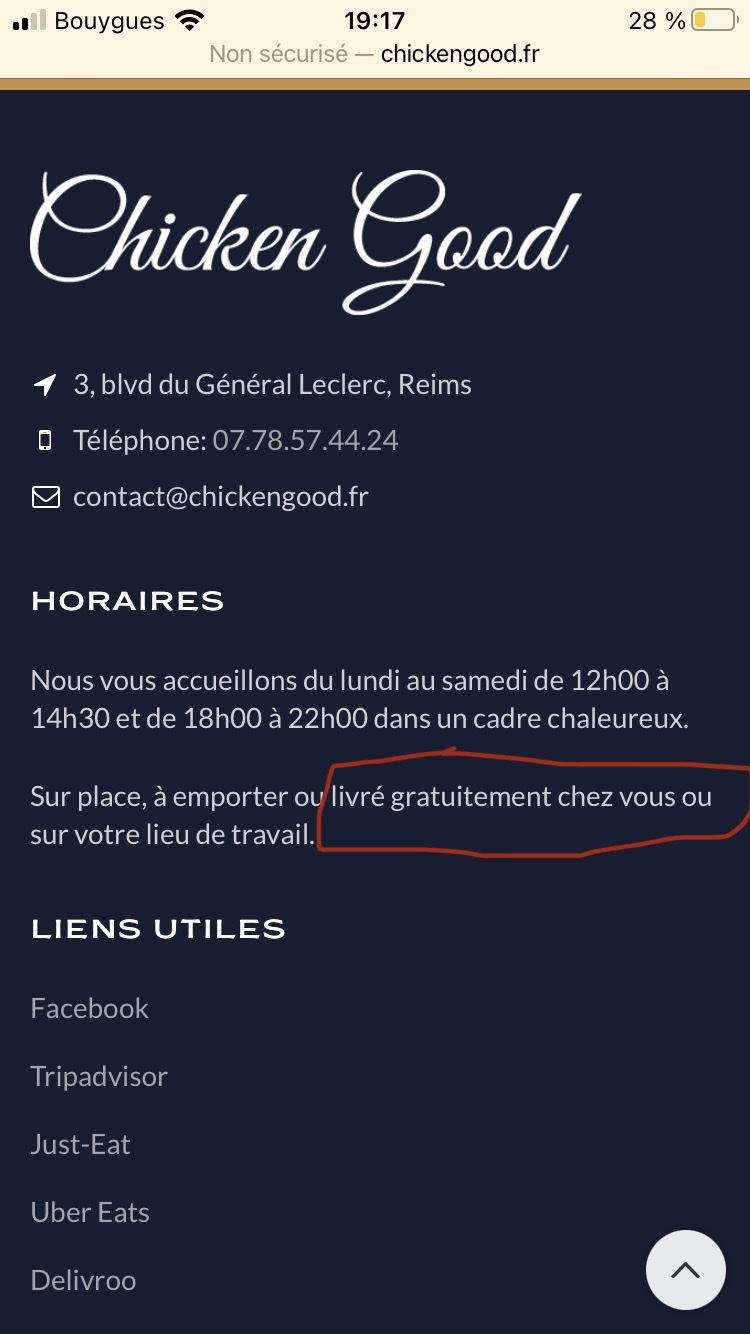Call the phone number 07.78.57.44.24
The height and width of the screenshot is (1334, 750).
pyautogui.click(x=305, y=440)
